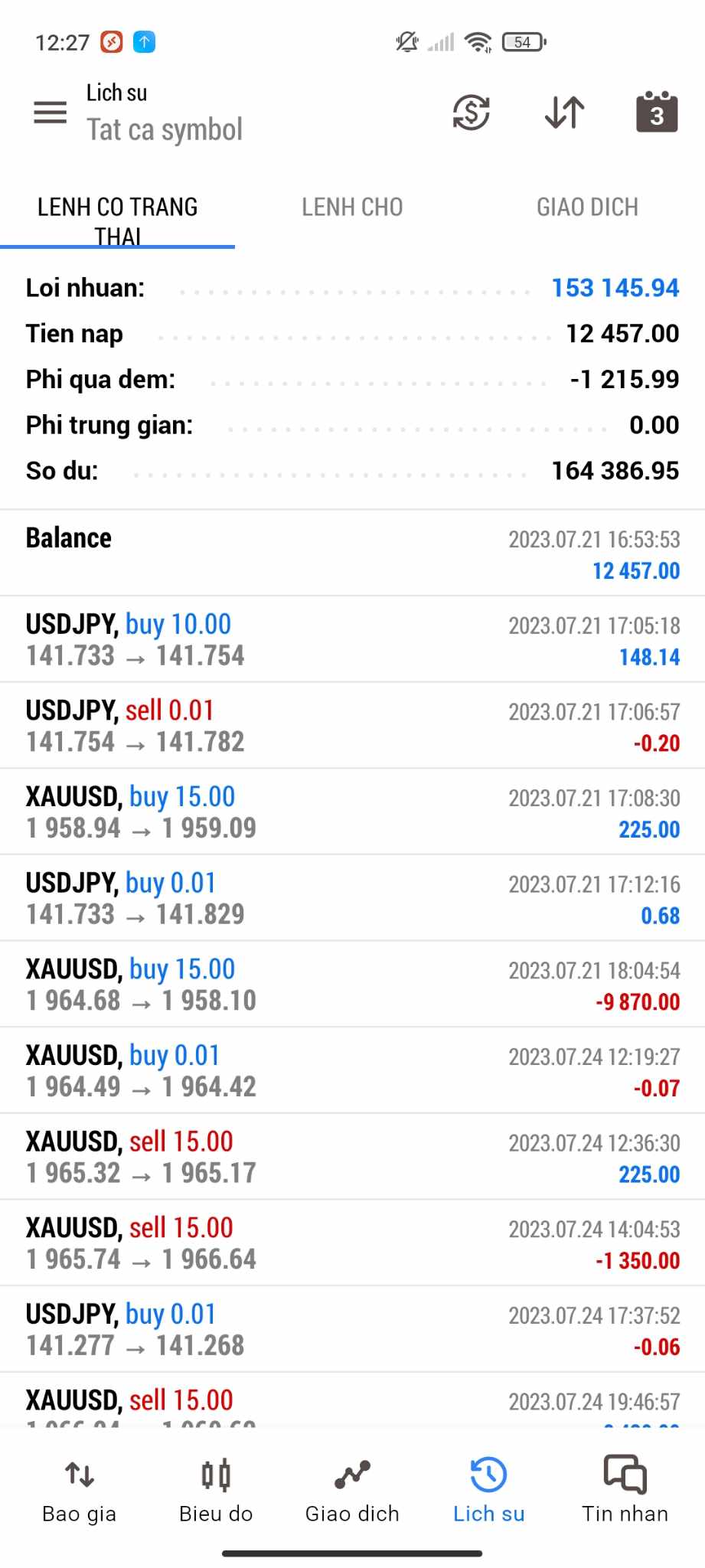Open the Tin nhan messages tab

pyautogui.click(x=625, y=1490)
